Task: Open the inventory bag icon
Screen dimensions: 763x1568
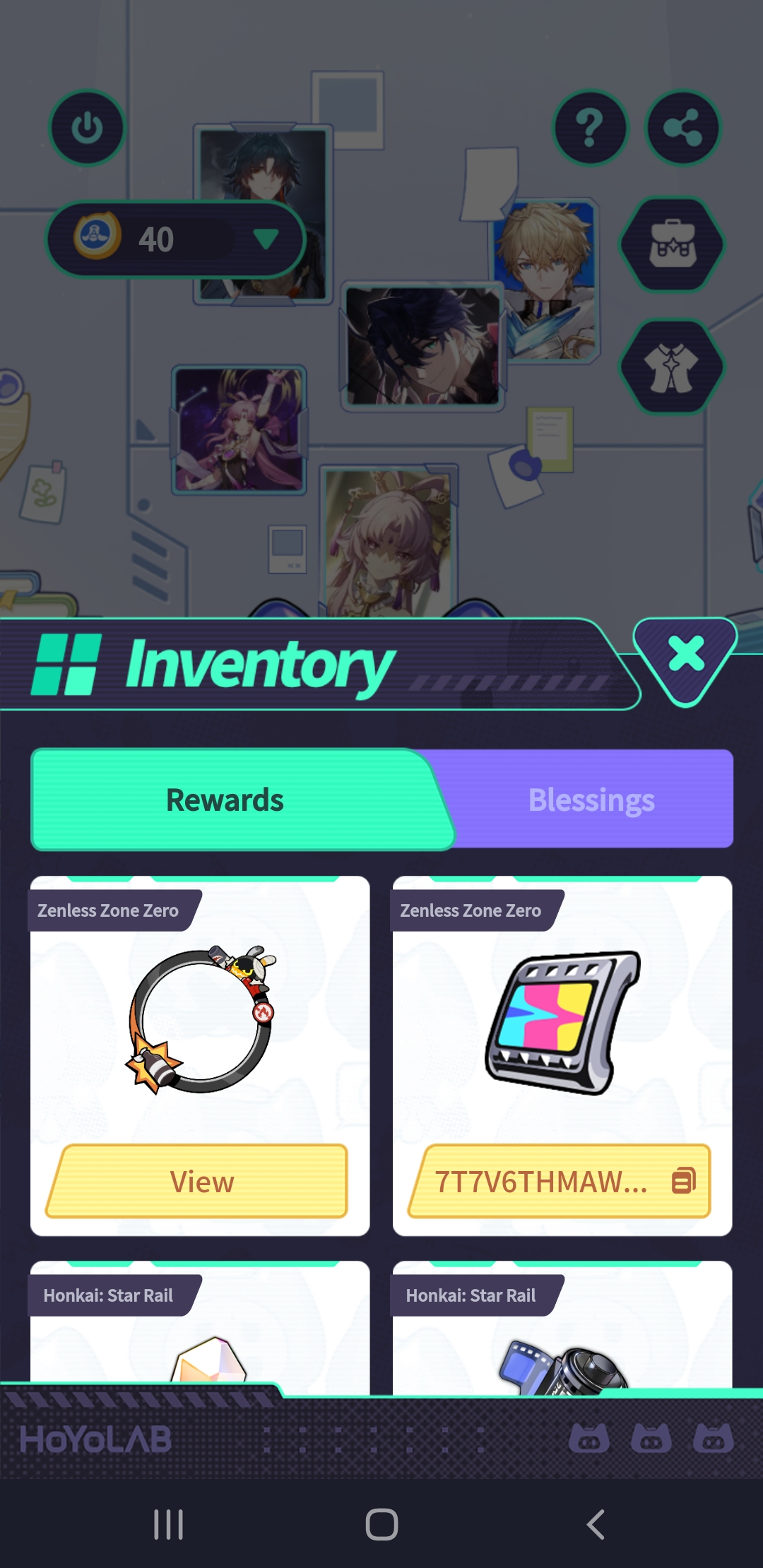Action: click(673, 244)
